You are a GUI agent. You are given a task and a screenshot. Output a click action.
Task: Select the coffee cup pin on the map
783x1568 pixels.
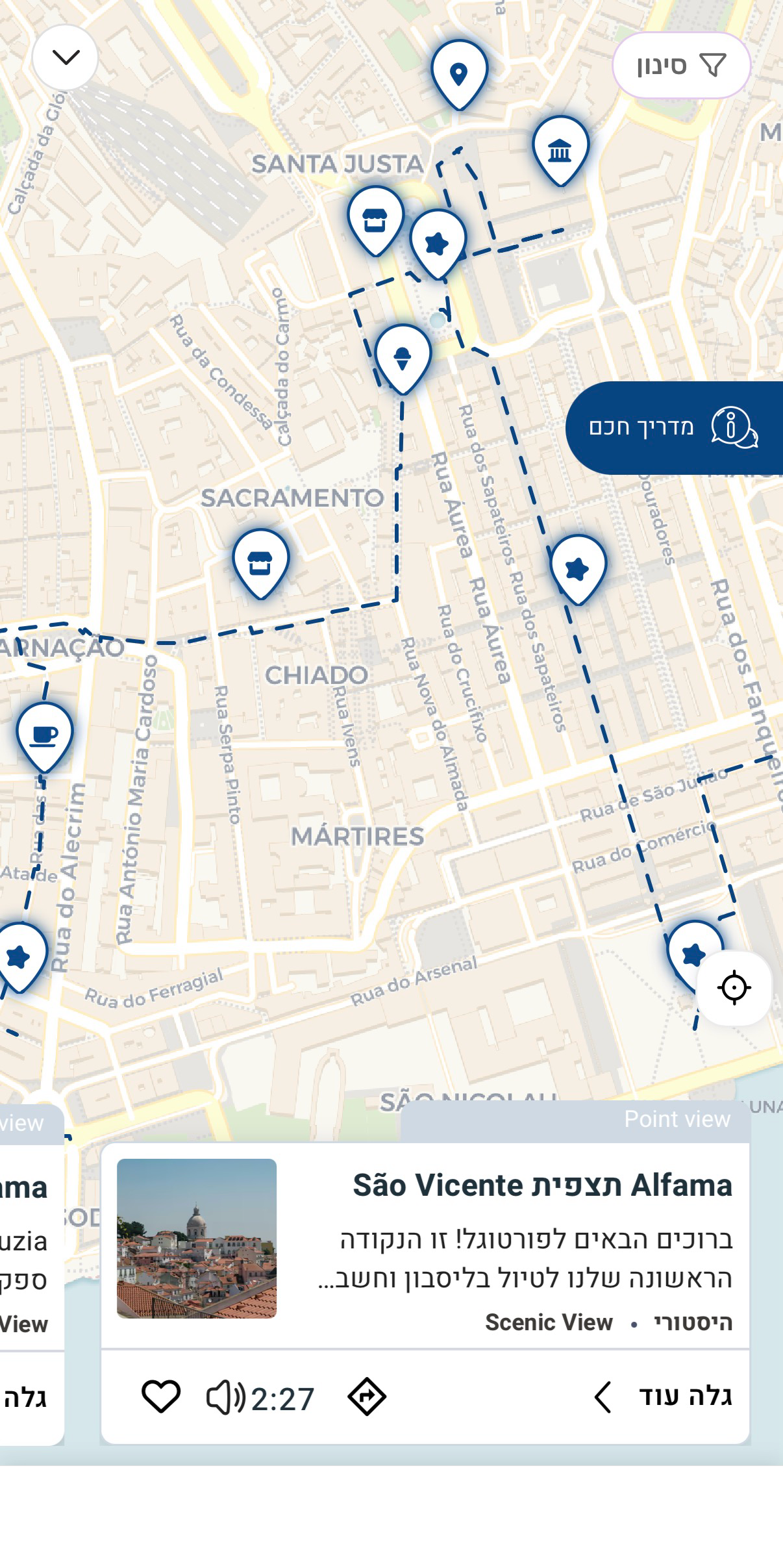pyautogui.click(x=44, y=735)
